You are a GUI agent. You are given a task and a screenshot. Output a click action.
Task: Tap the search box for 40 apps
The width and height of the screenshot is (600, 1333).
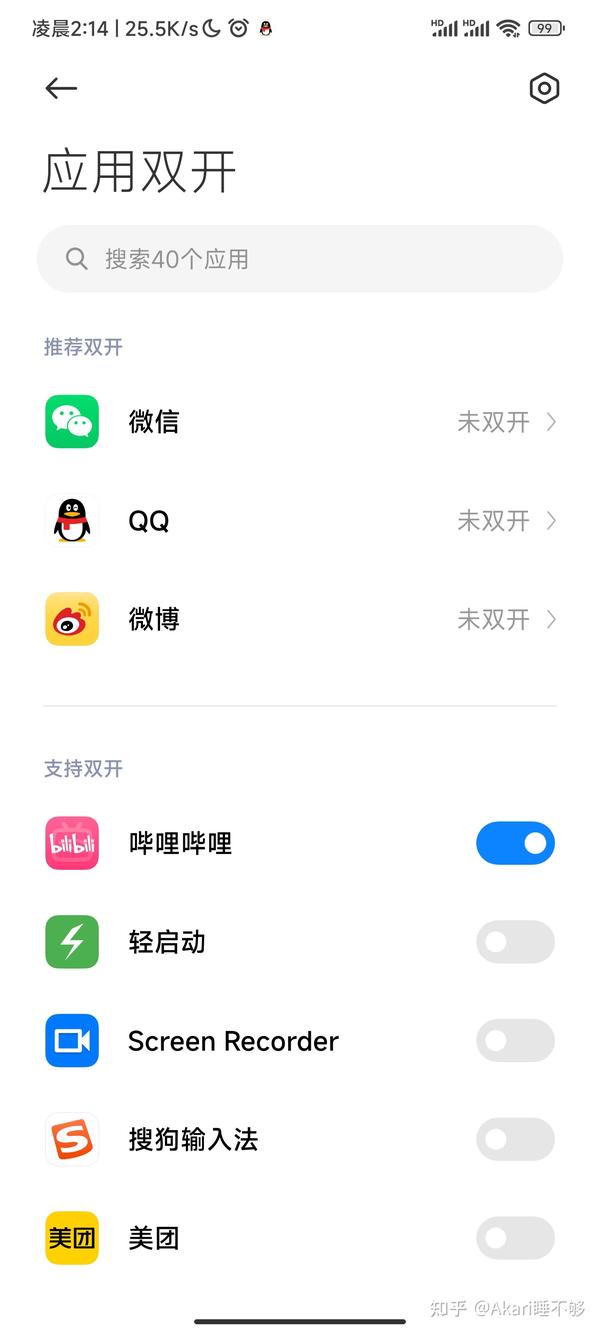coord(300,259)
